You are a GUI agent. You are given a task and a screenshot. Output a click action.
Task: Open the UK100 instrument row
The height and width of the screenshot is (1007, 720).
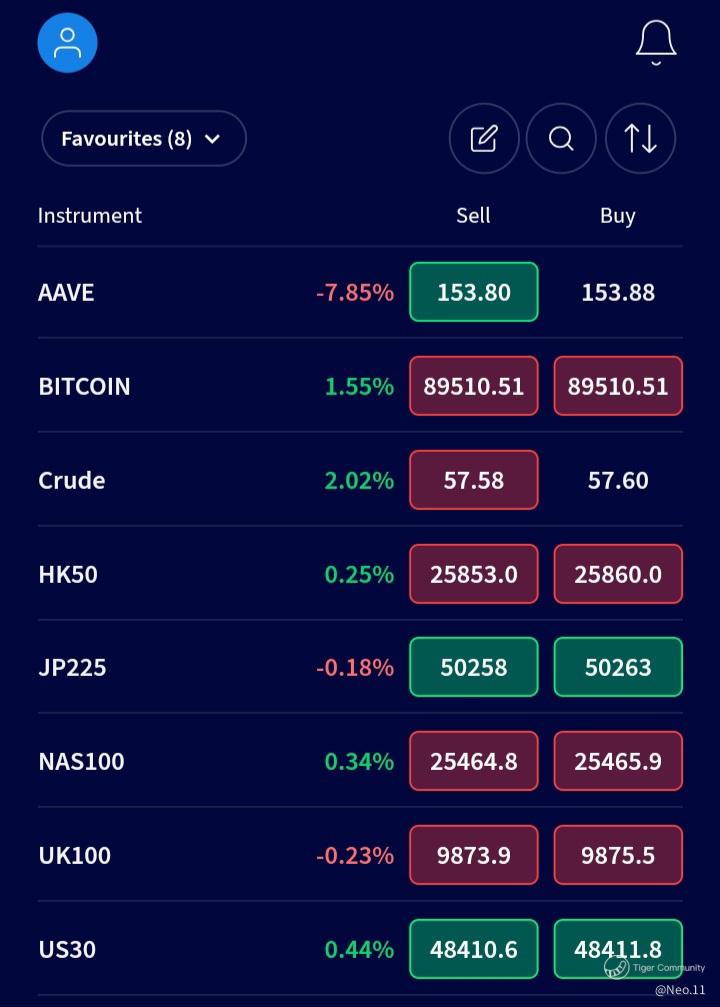click(75, 855)
